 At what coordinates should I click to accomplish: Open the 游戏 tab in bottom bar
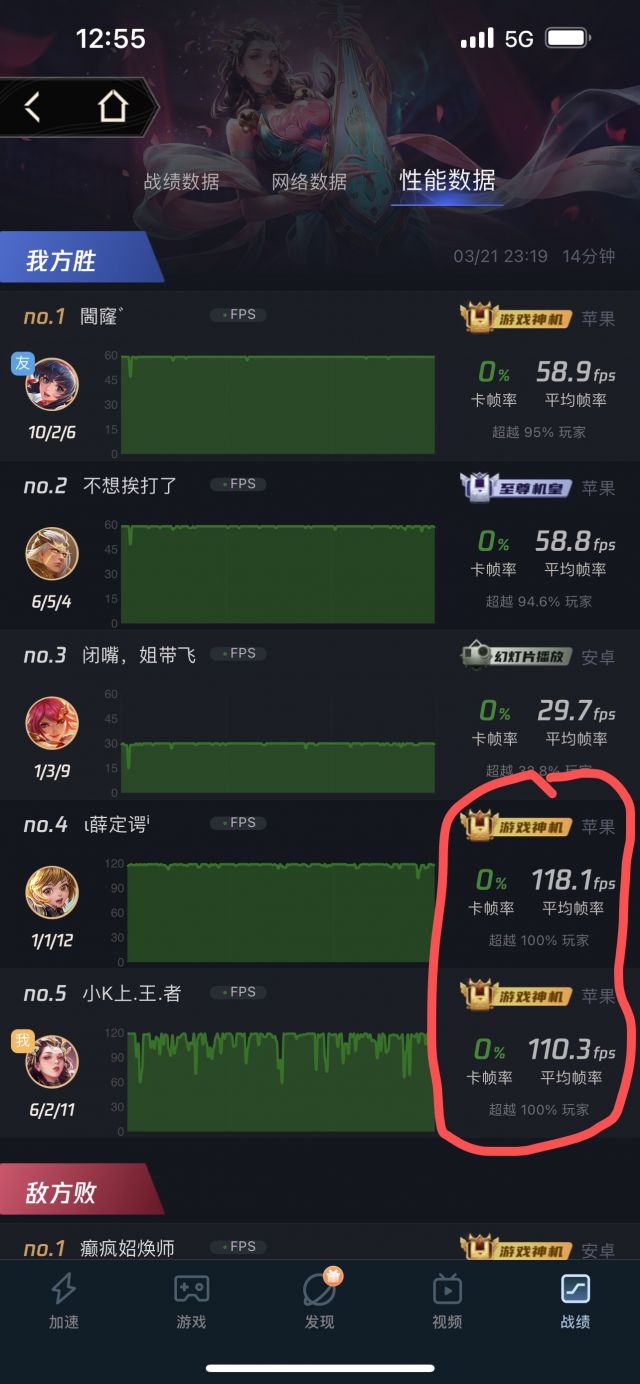pyautogui.click(x=191, y=1302)
